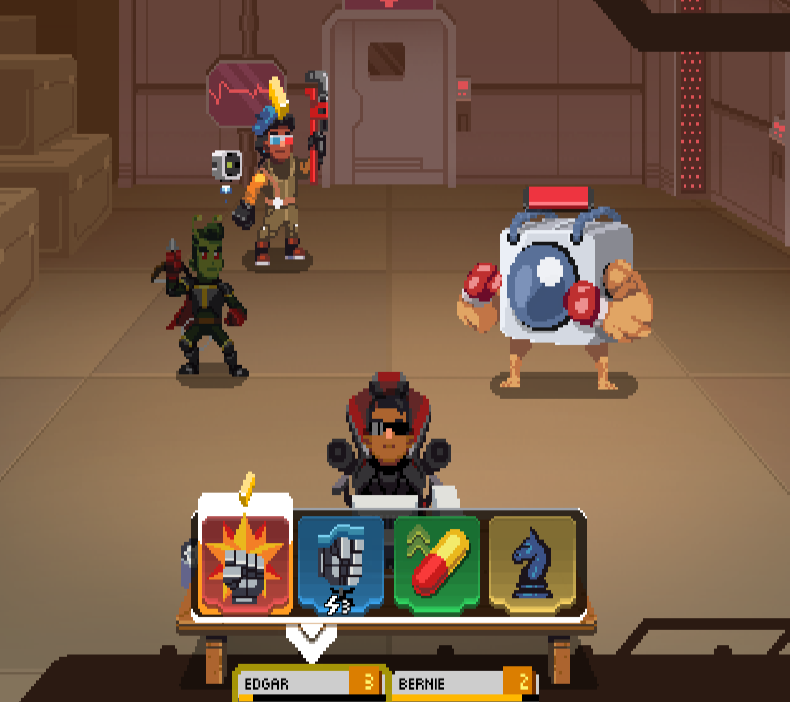Use the red and yellow pill item
790x702 pixels.
tap(436, 564)
